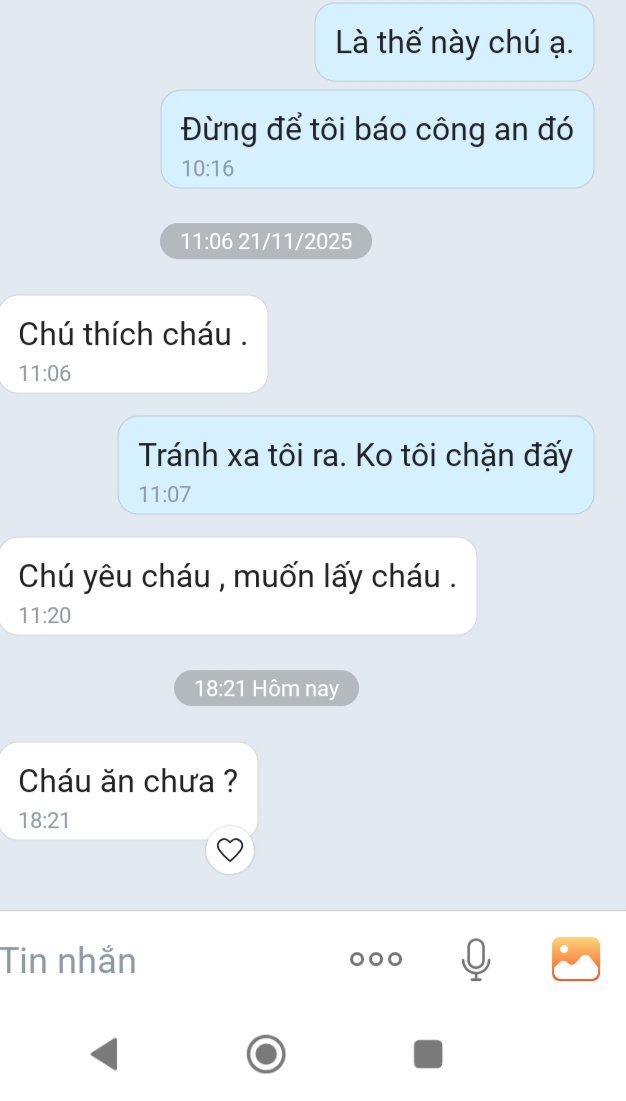
Task: Attach a photo from the gallery
Action: (x=576, y=959)
